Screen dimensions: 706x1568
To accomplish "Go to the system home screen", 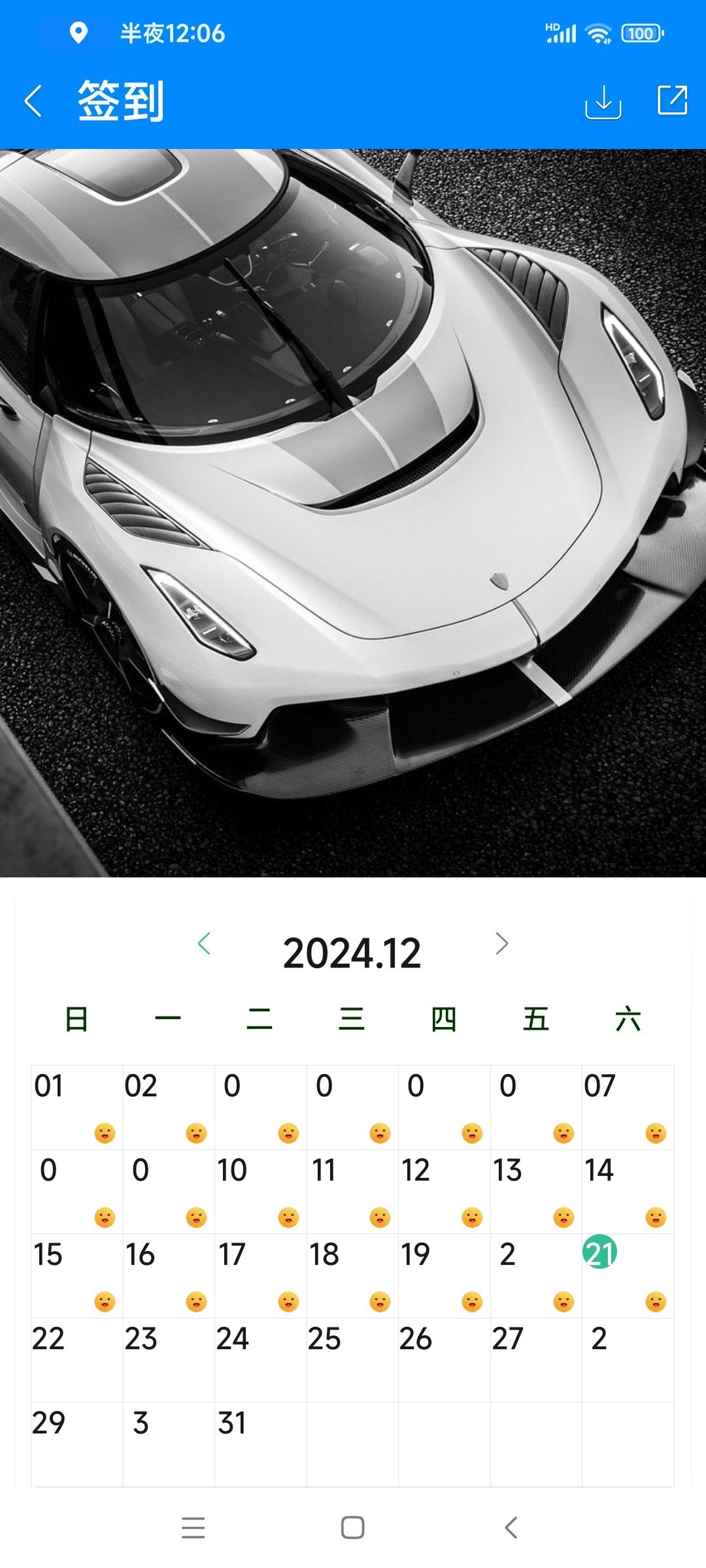I will point(353,1527).
